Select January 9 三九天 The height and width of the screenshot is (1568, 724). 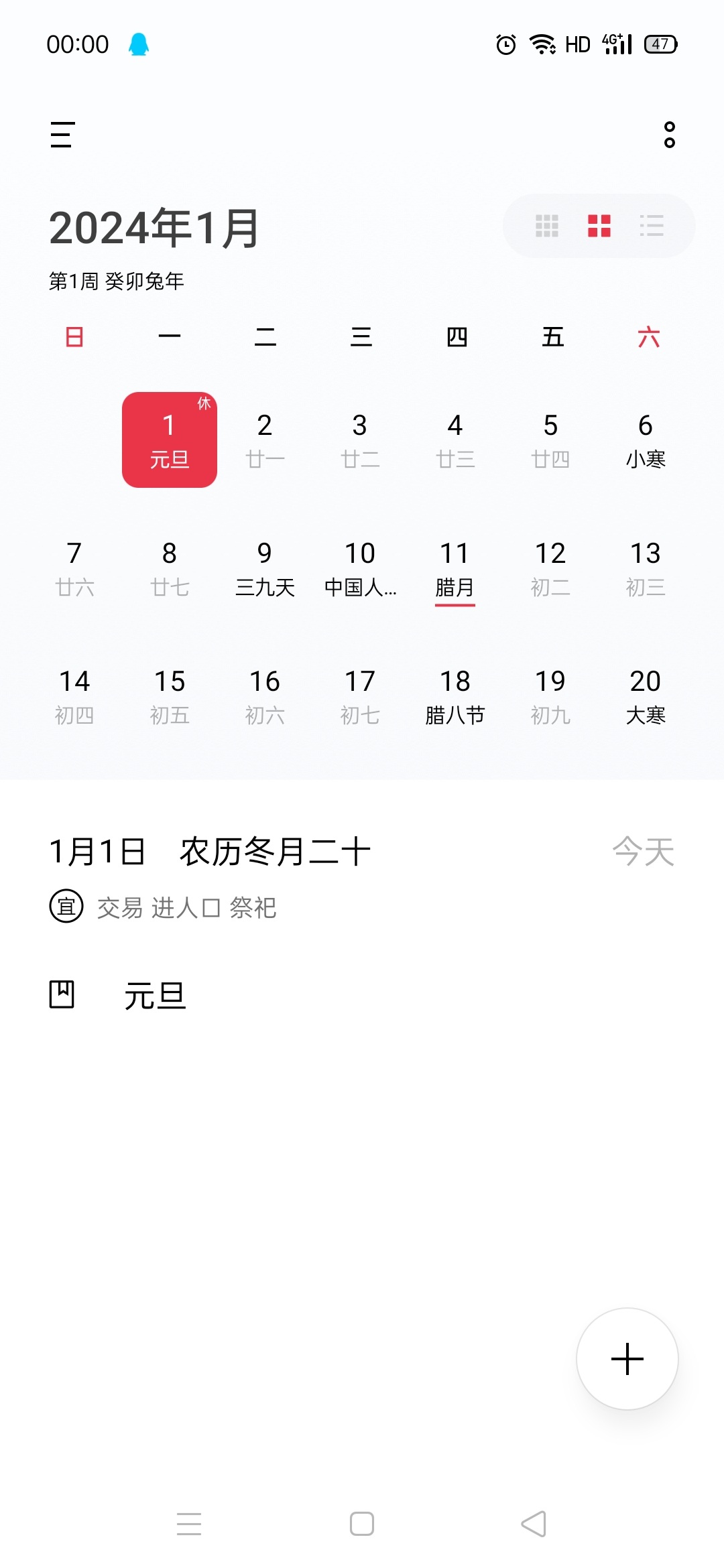265,569
